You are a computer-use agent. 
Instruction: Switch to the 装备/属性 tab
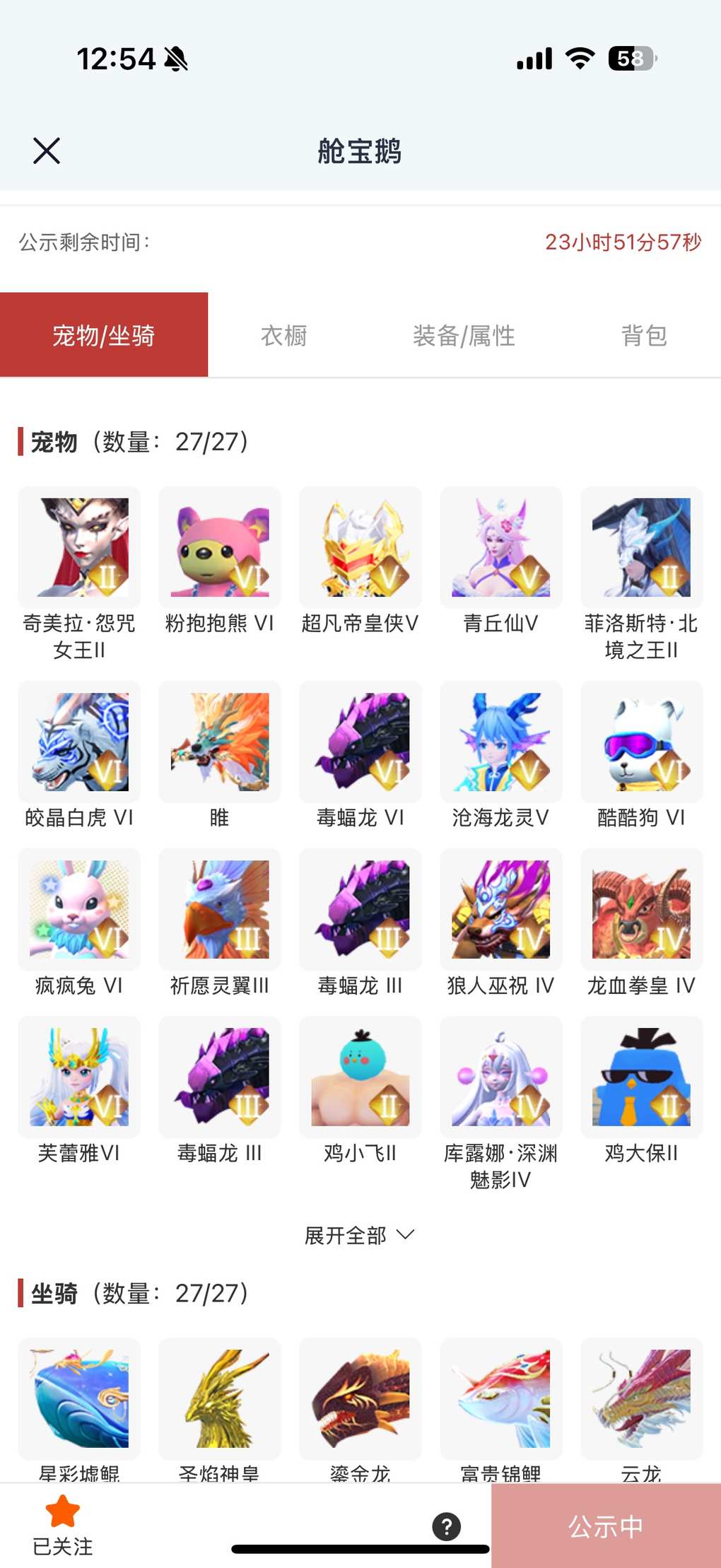(464, 335)
